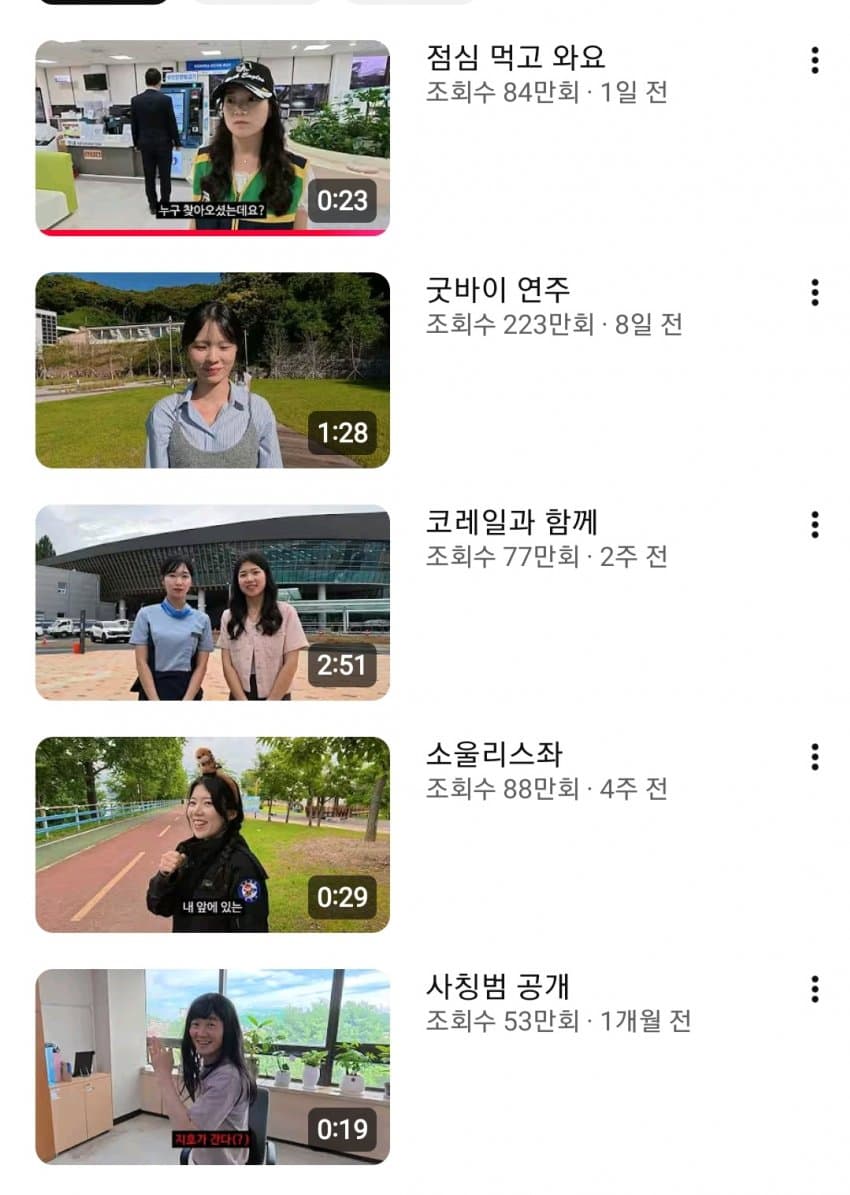Open the overflow menu for 코레일과 함께

pyautogui.click(x=815, y=525)
